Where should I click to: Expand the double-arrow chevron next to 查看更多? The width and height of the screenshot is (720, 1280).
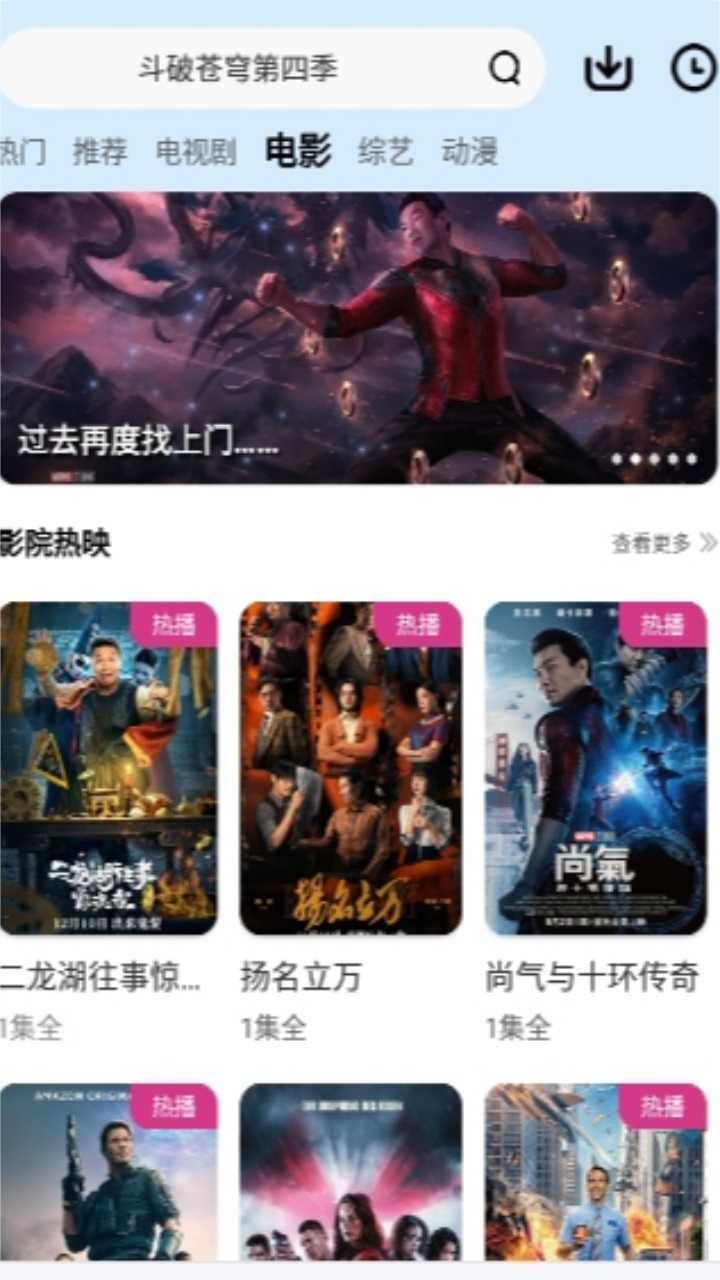tap(706, 540)
